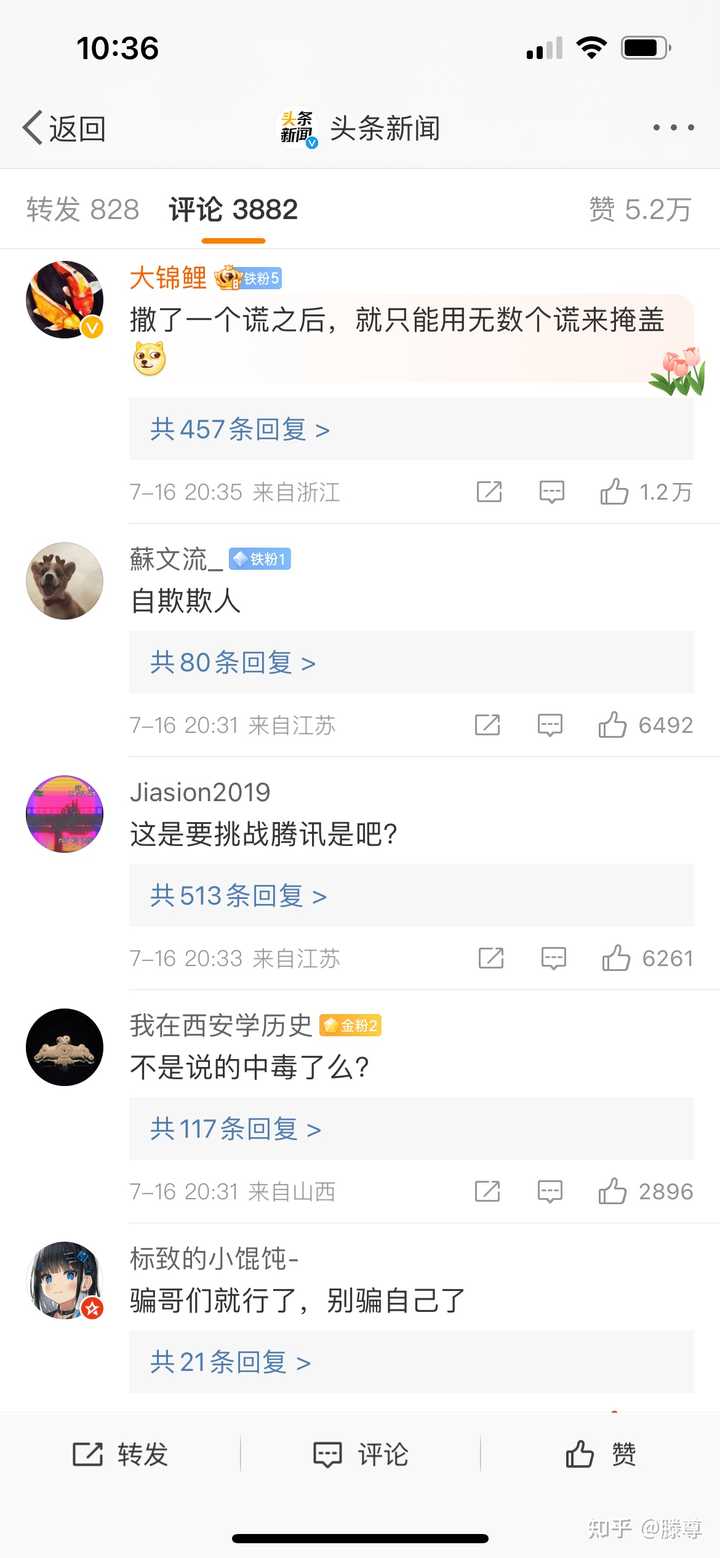The width and height of the screenshot is (720, 1558).
Task: Reply to Jiasion2019's comment via comment icon
Action: (x=554, y=958)
